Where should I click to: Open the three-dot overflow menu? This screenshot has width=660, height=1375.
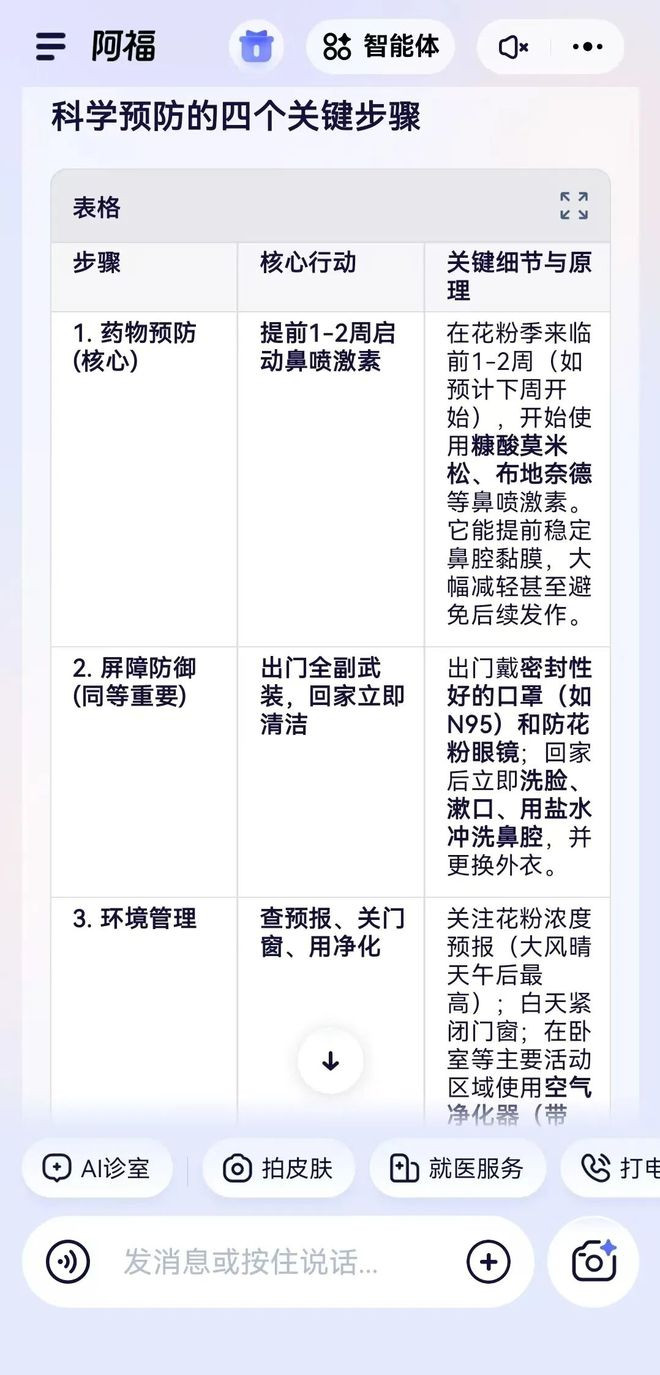coord(587,46)
